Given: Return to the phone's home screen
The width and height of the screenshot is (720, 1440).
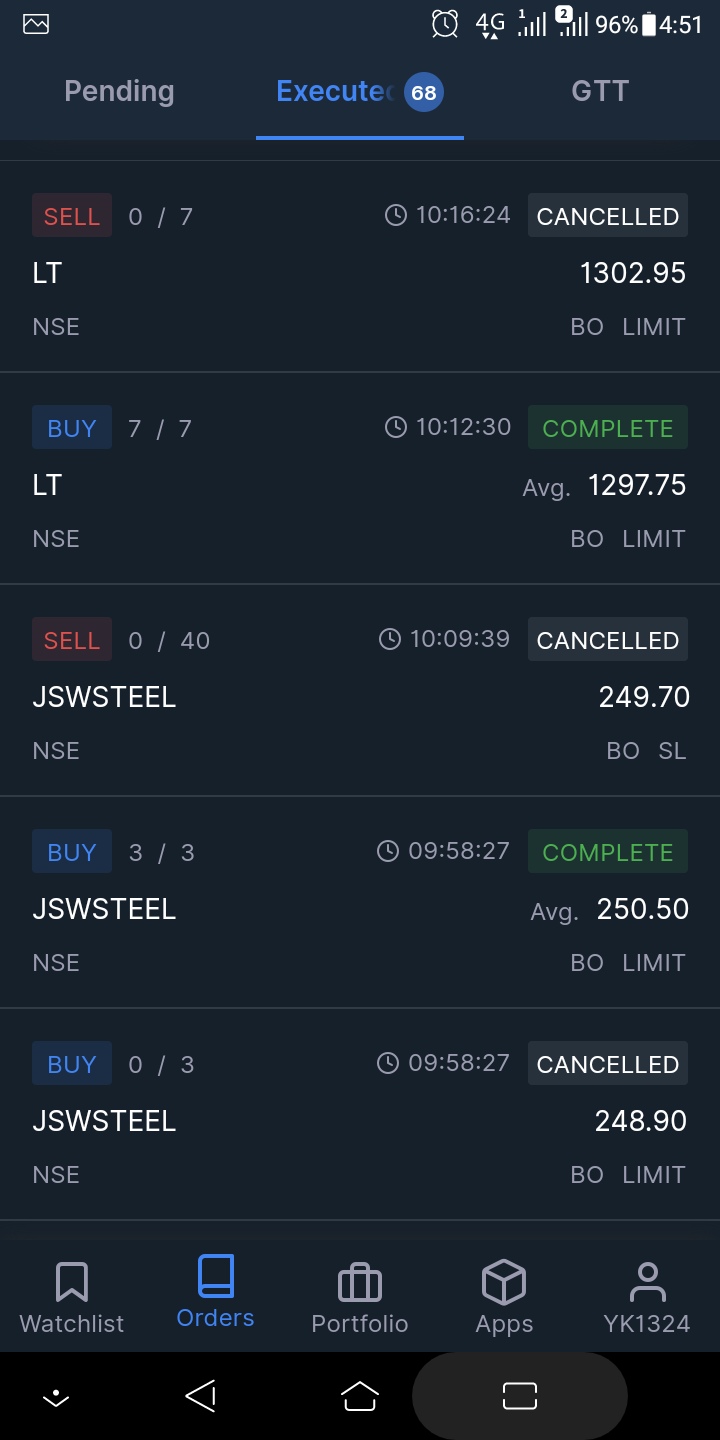Looking at the screenshot, I should [x=360, y=1396].
